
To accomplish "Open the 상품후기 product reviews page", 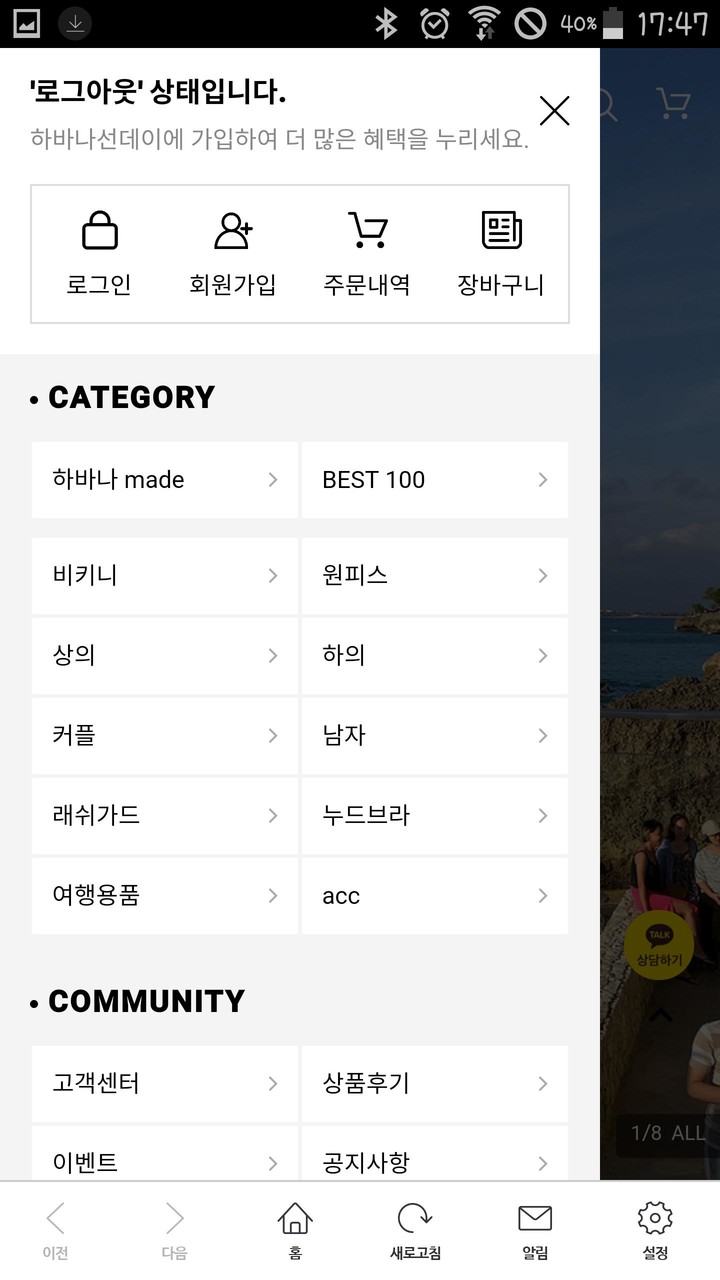I will tap(434, 1083).
